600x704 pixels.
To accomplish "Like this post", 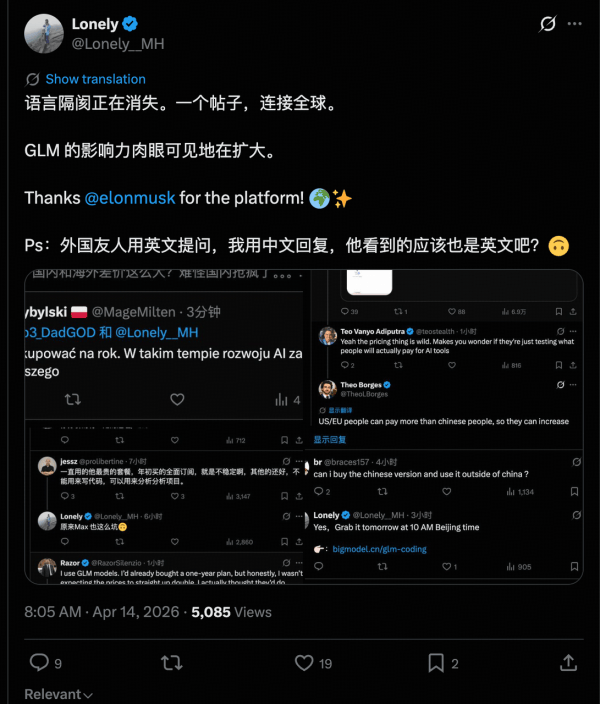I will click(305, 662).
